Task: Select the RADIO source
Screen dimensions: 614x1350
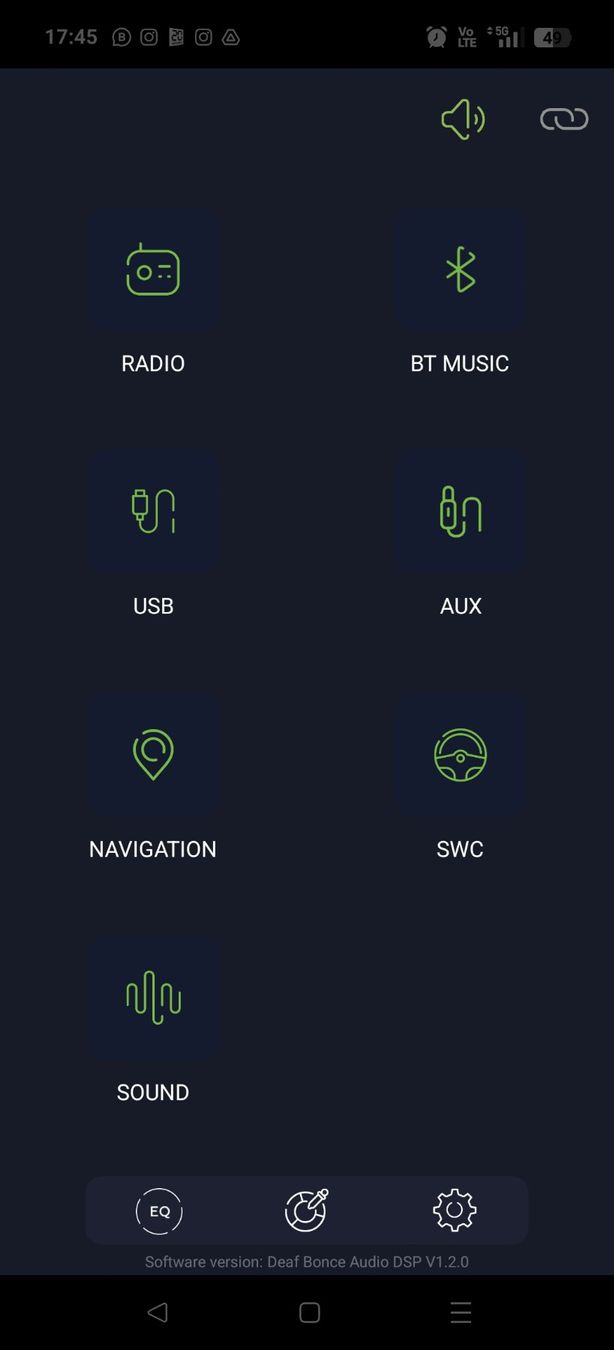Action: click(x=153, y=270)
